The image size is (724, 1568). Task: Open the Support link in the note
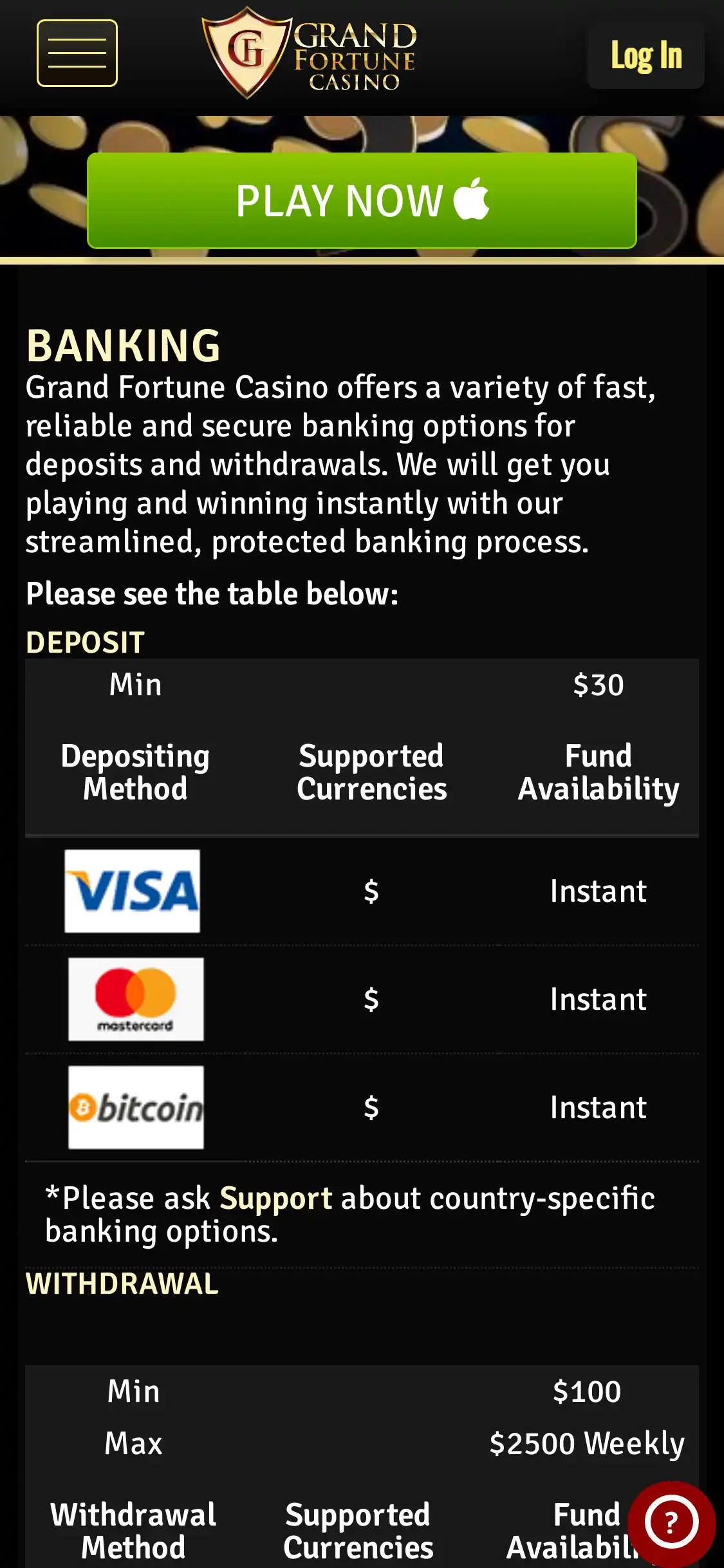[275, 1197]
